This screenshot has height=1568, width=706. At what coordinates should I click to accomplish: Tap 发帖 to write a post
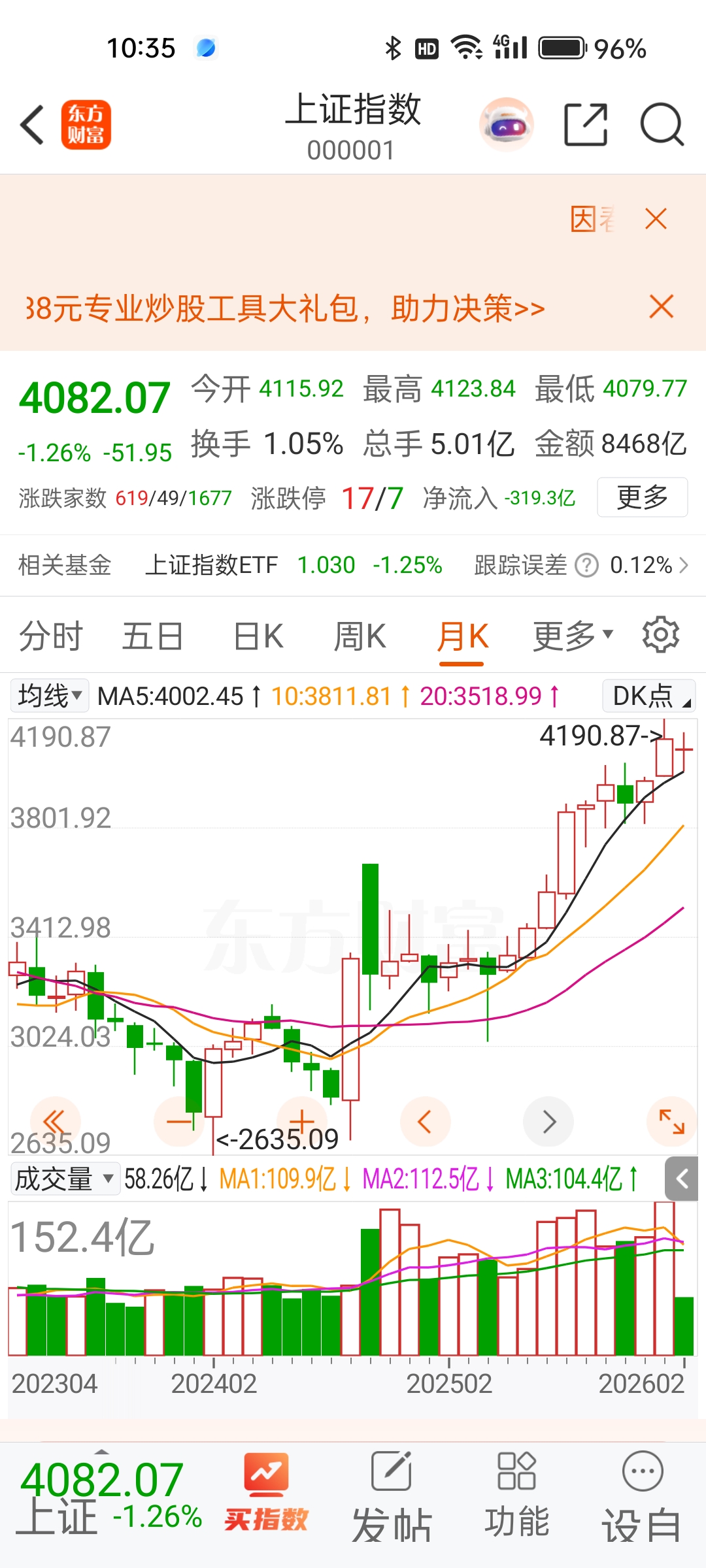(x=391, y=1496)
